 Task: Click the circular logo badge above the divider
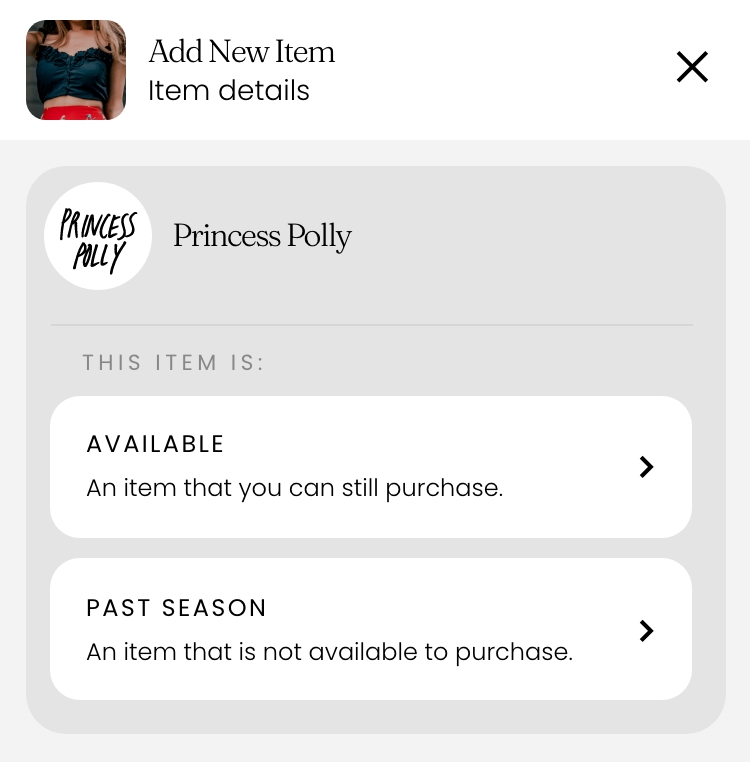pos(97,235)
